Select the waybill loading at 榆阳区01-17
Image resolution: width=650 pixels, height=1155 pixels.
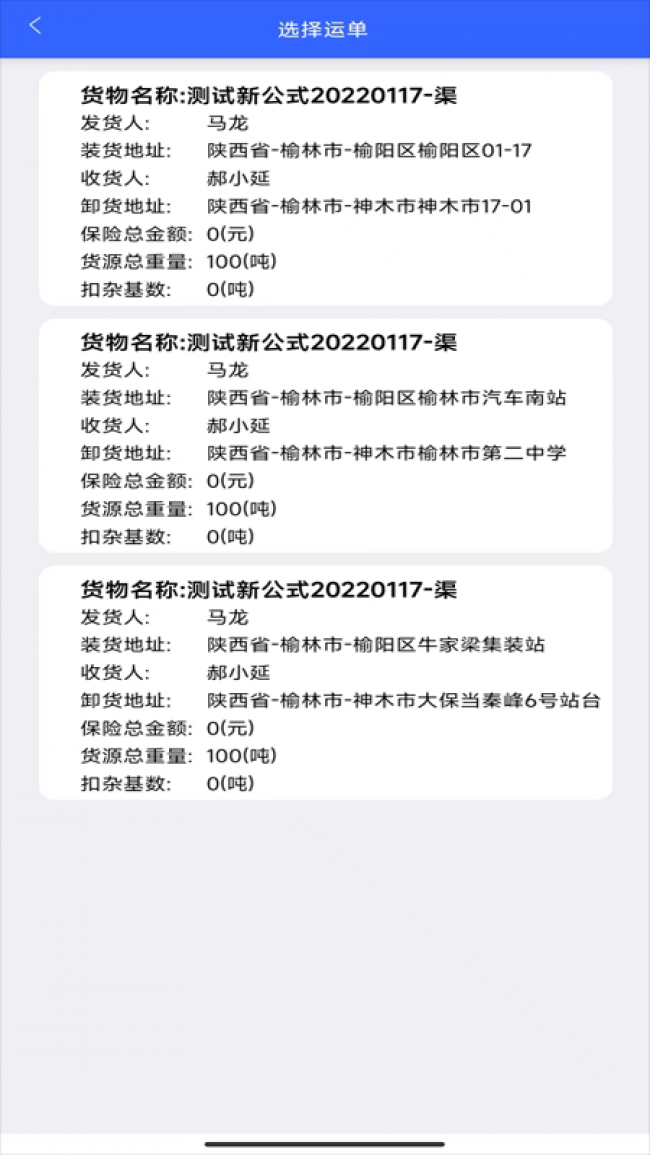[x=326, y=189]
